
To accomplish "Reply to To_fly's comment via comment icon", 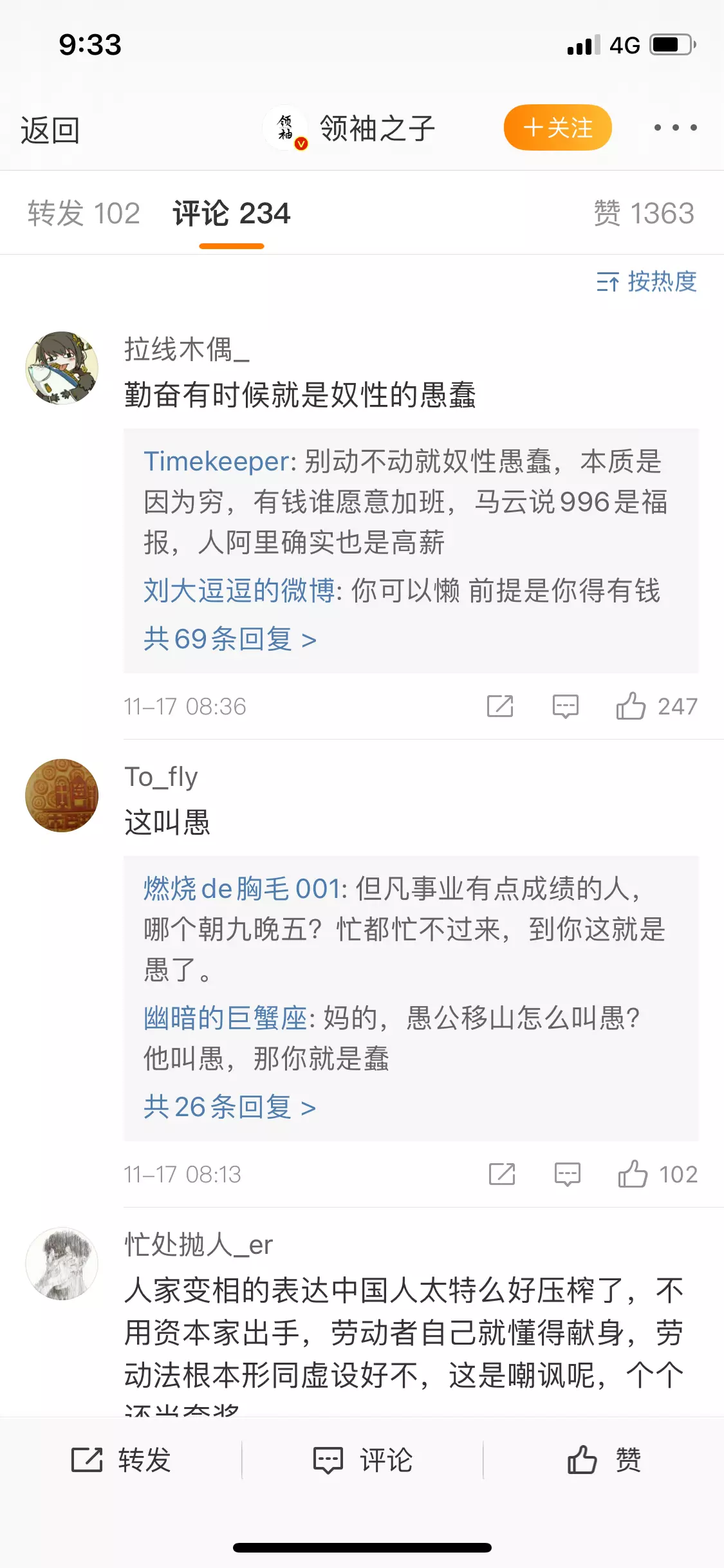I will [x=567, y=1174].
